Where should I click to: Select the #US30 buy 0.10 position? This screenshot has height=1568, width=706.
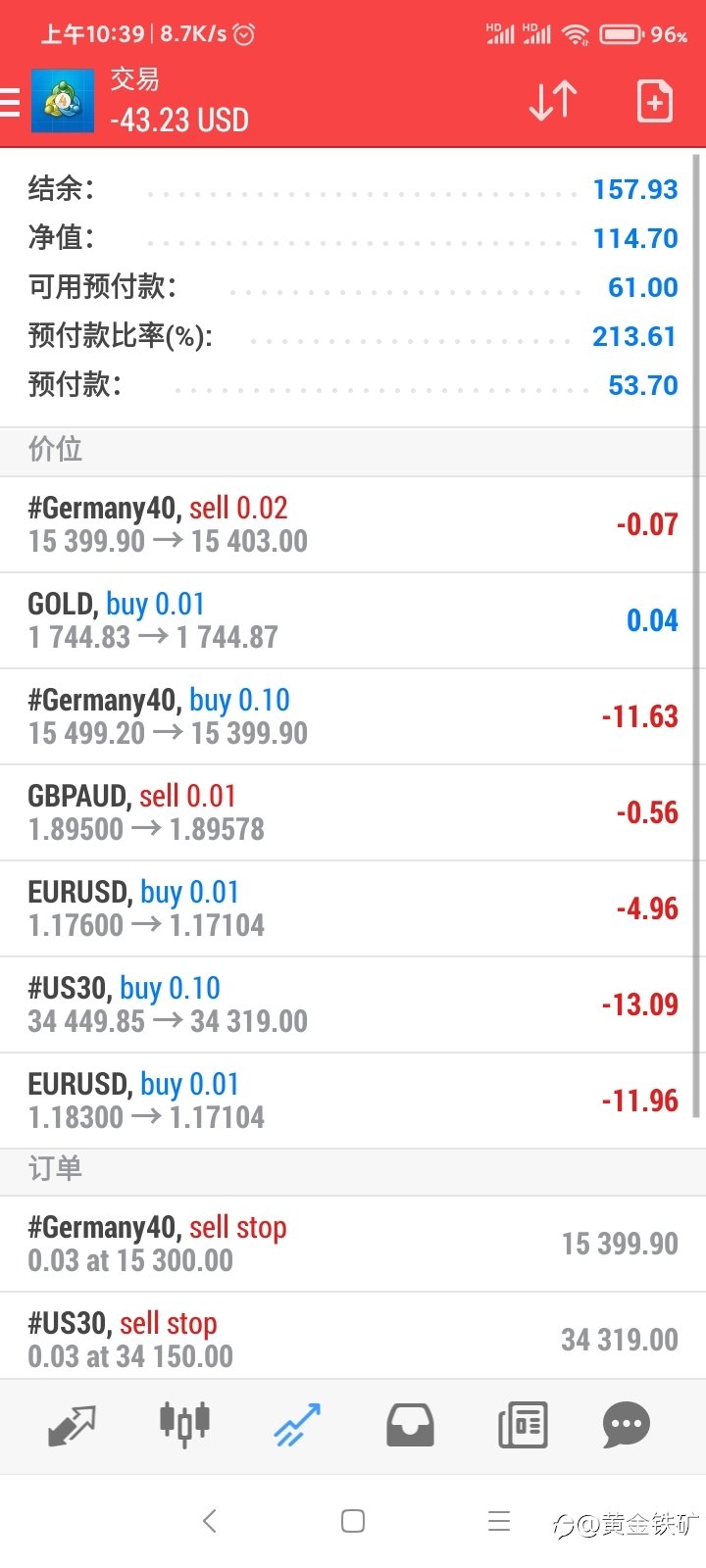(x=353, y=1004)
